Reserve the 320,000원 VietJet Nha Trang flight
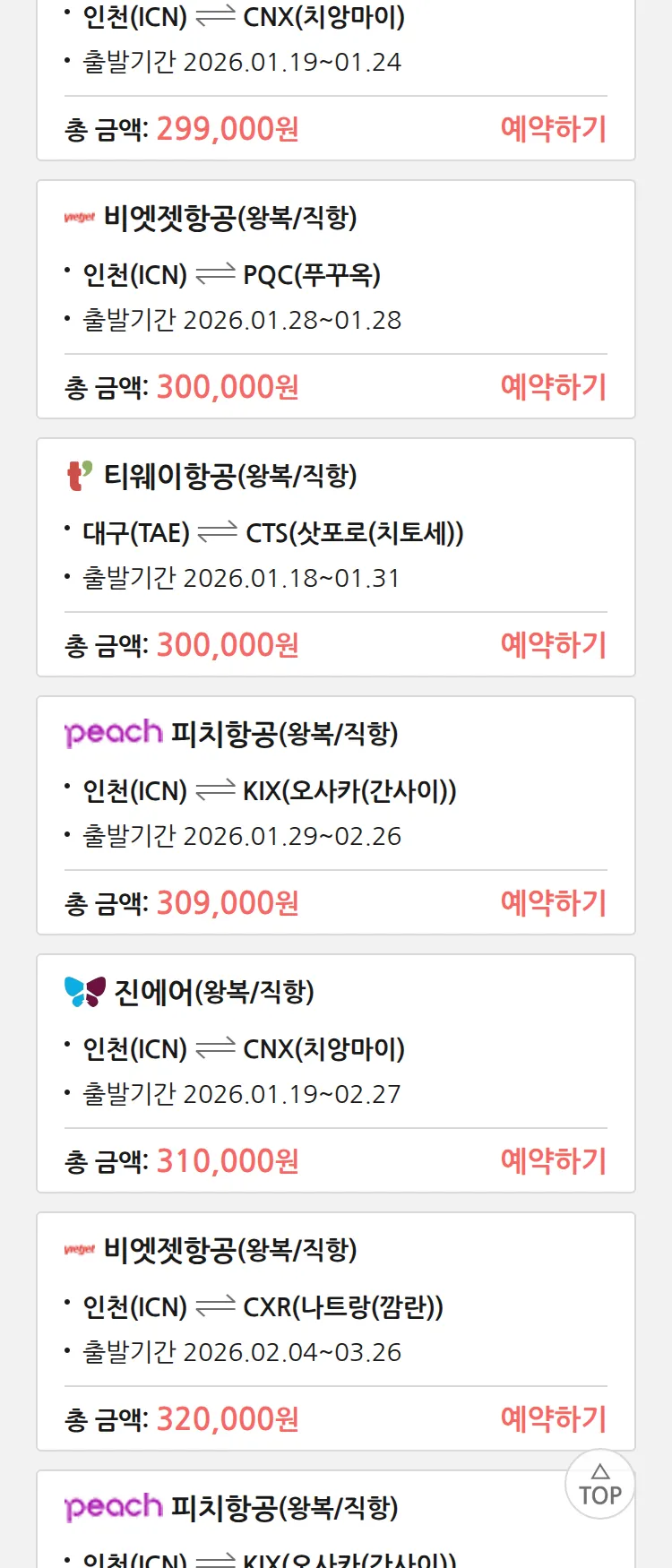Screen dimensions: 672x1568 553,1419
